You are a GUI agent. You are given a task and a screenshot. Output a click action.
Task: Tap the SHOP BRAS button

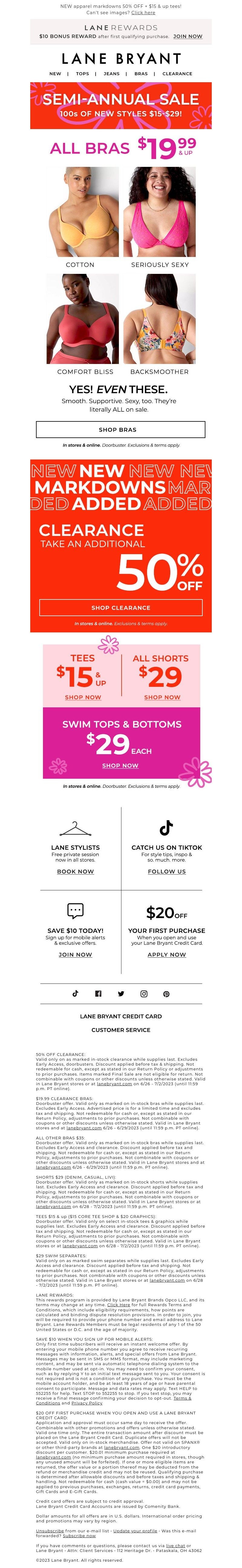tap(121, 430)
